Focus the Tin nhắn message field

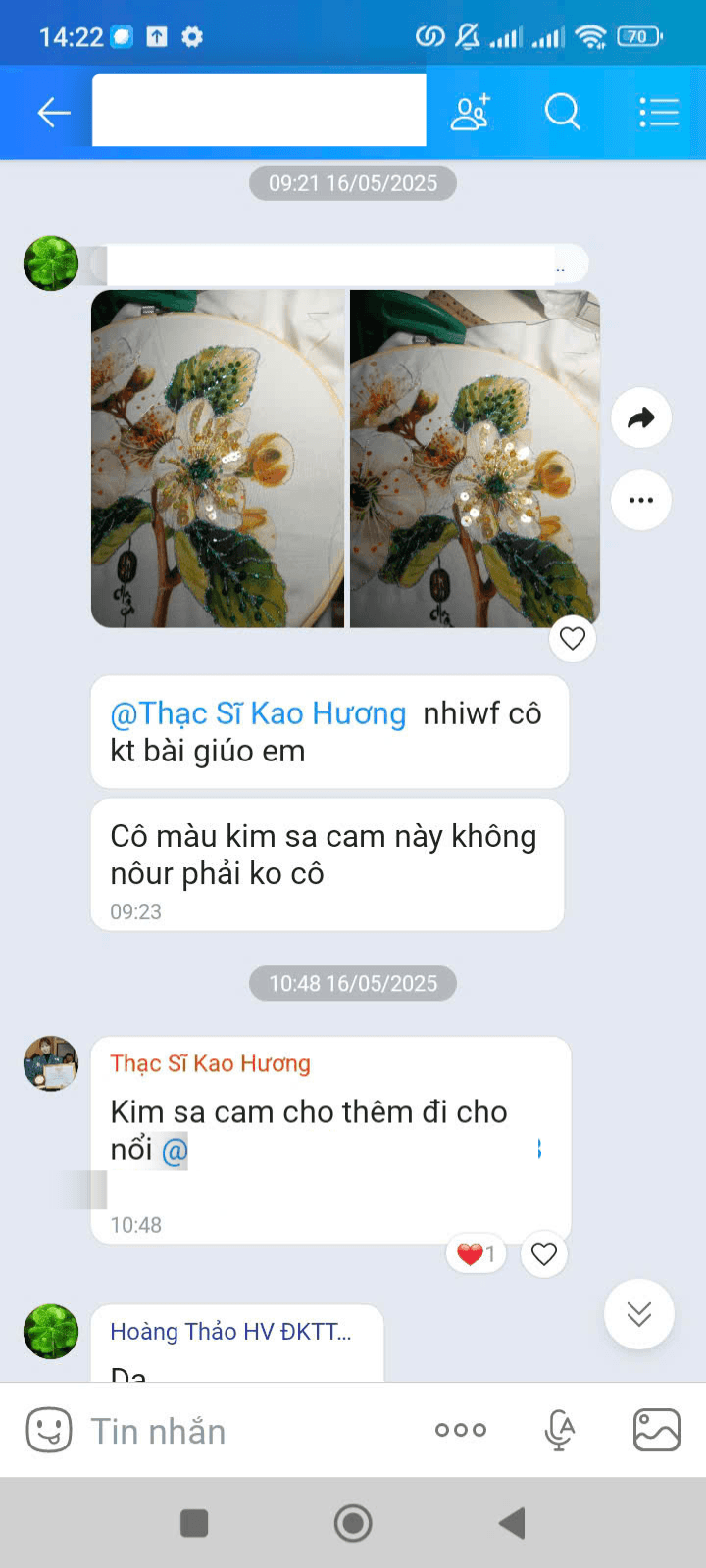pyautogui.click(x=250, y=1431)
